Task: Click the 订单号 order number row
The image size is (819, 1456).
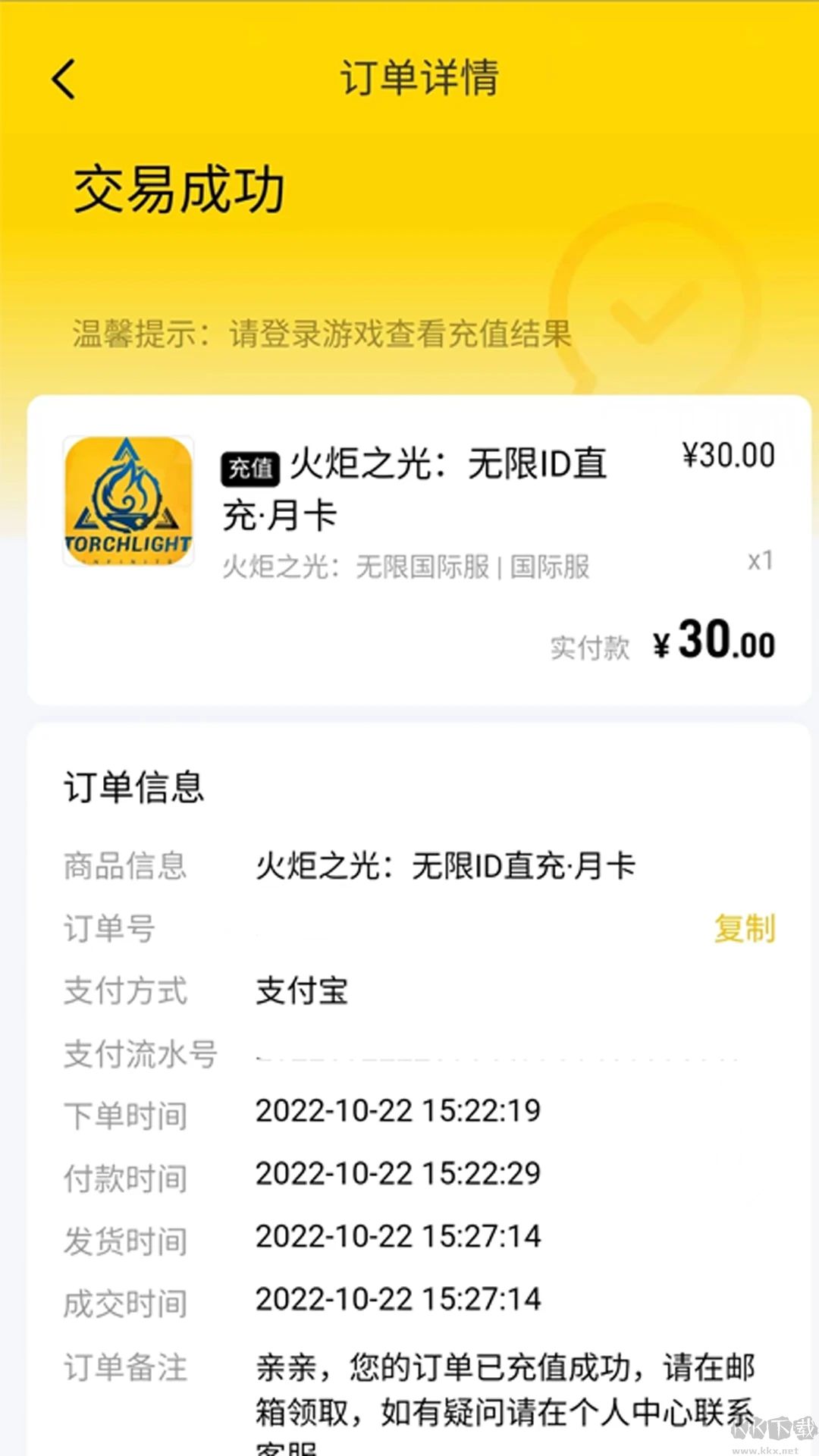Action: tap(108, 927)
